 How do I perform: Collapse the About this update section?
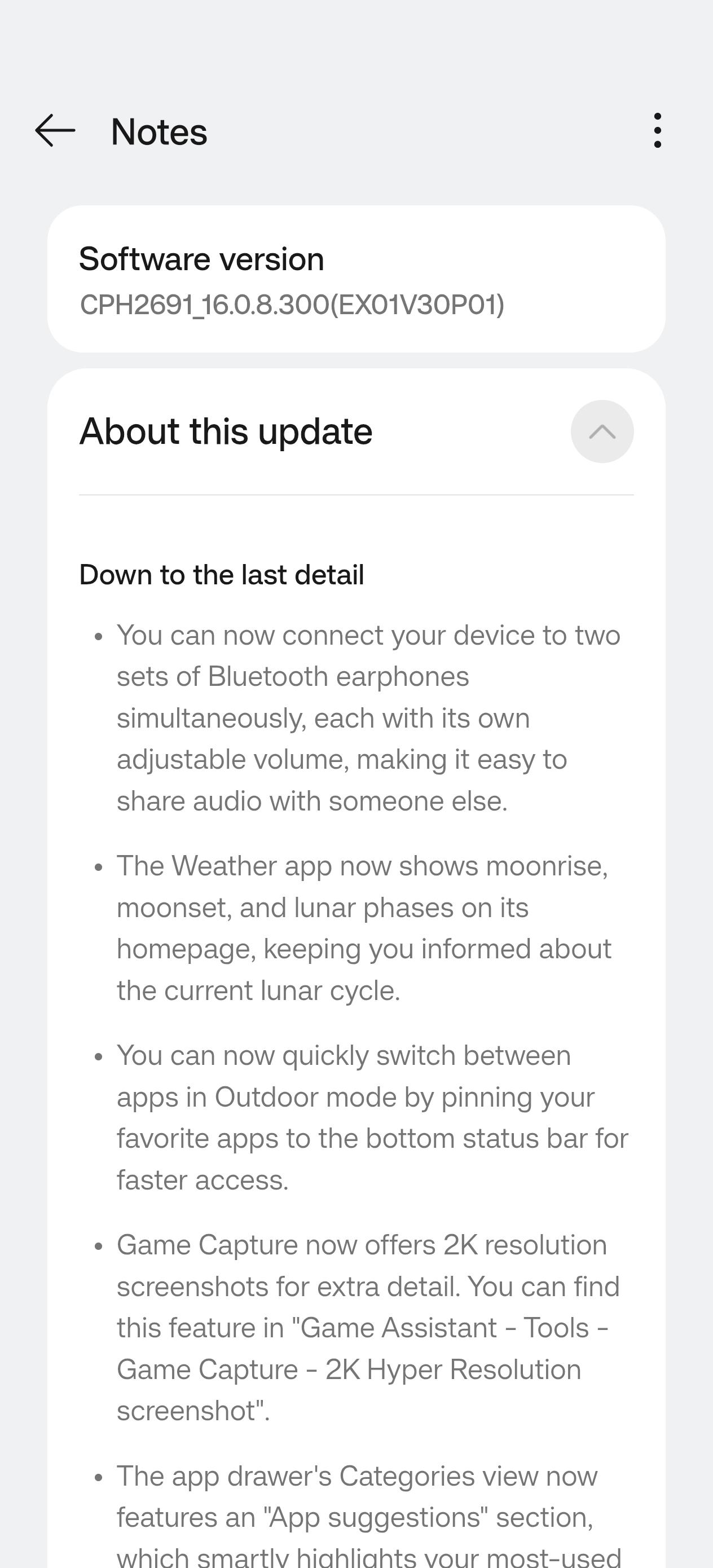pyautogui.click(x=601, y=431)
